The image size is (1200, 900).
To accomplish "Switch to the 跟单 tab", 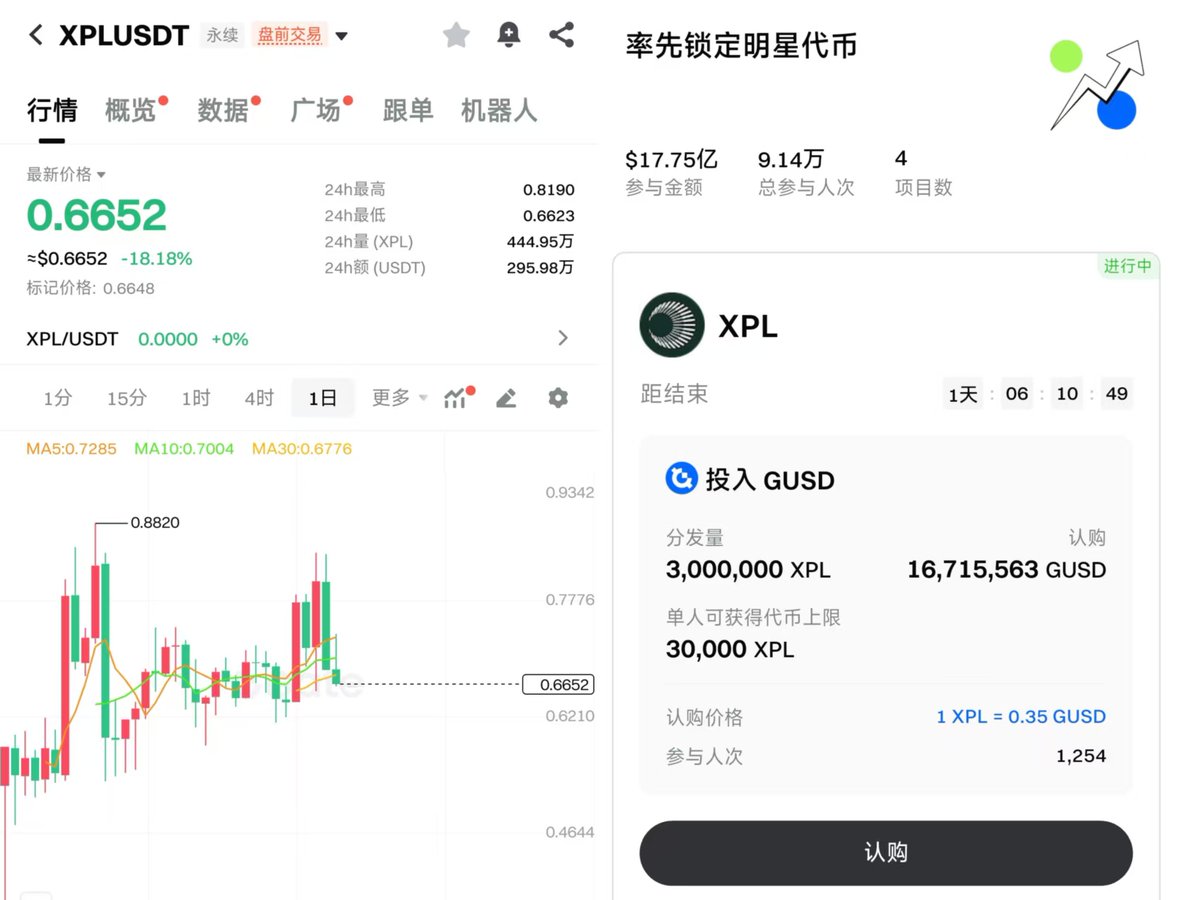I will point(408,110).
